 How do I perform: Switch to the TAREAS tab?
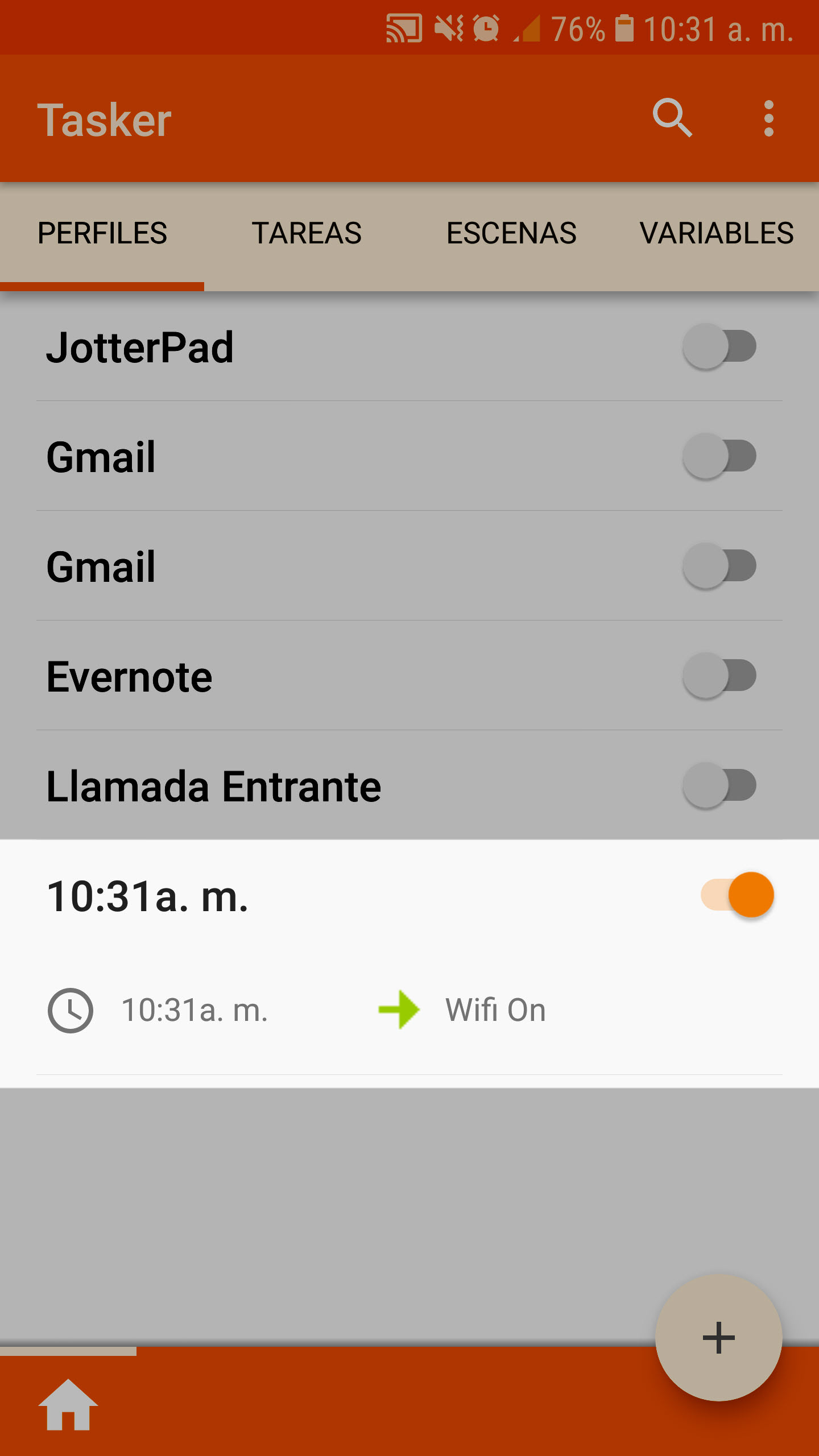pyautogui.click(x=307, y=233)
